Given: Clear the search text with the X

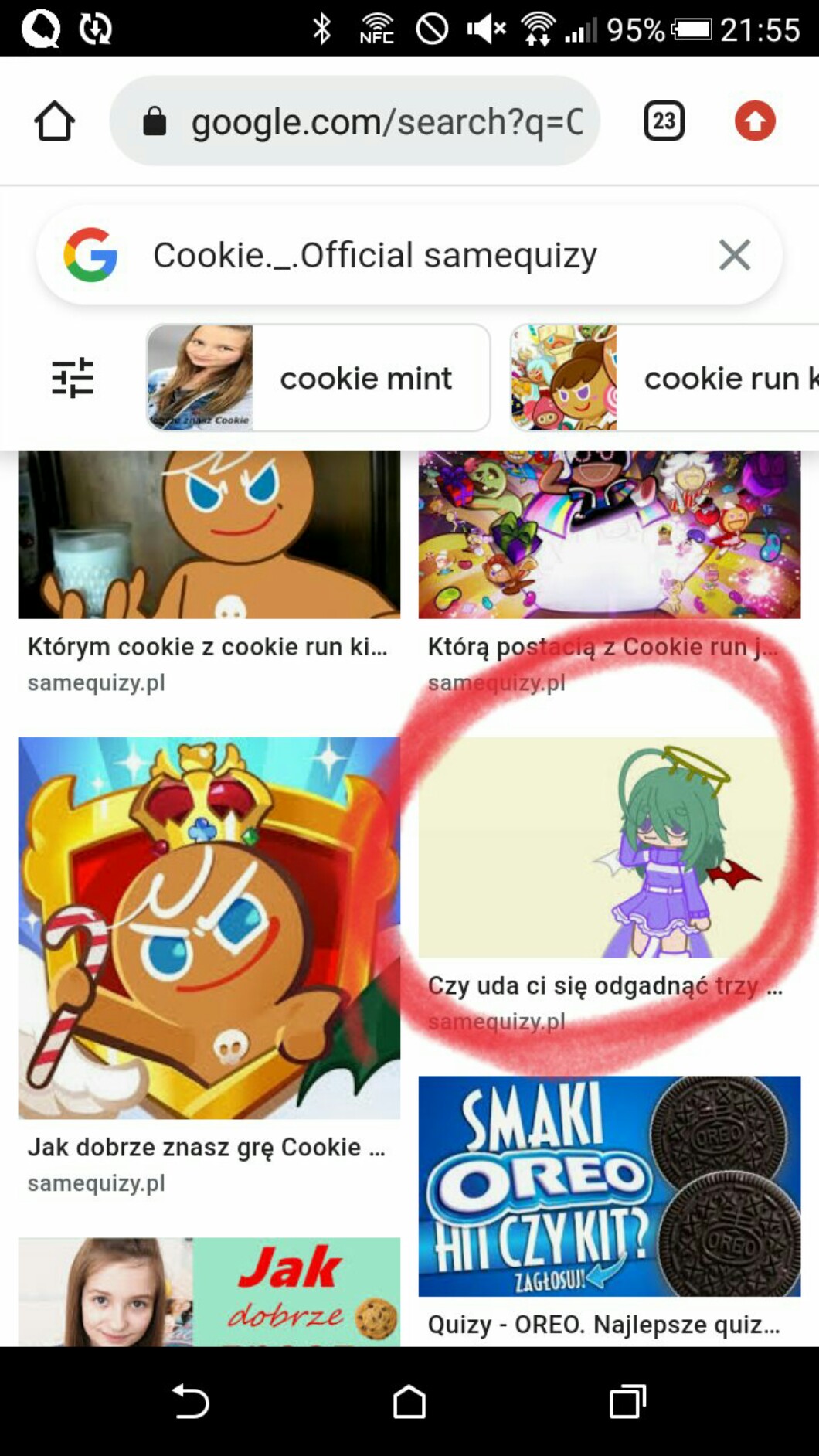Looking at the screenshot, I should tap(734, 255).
